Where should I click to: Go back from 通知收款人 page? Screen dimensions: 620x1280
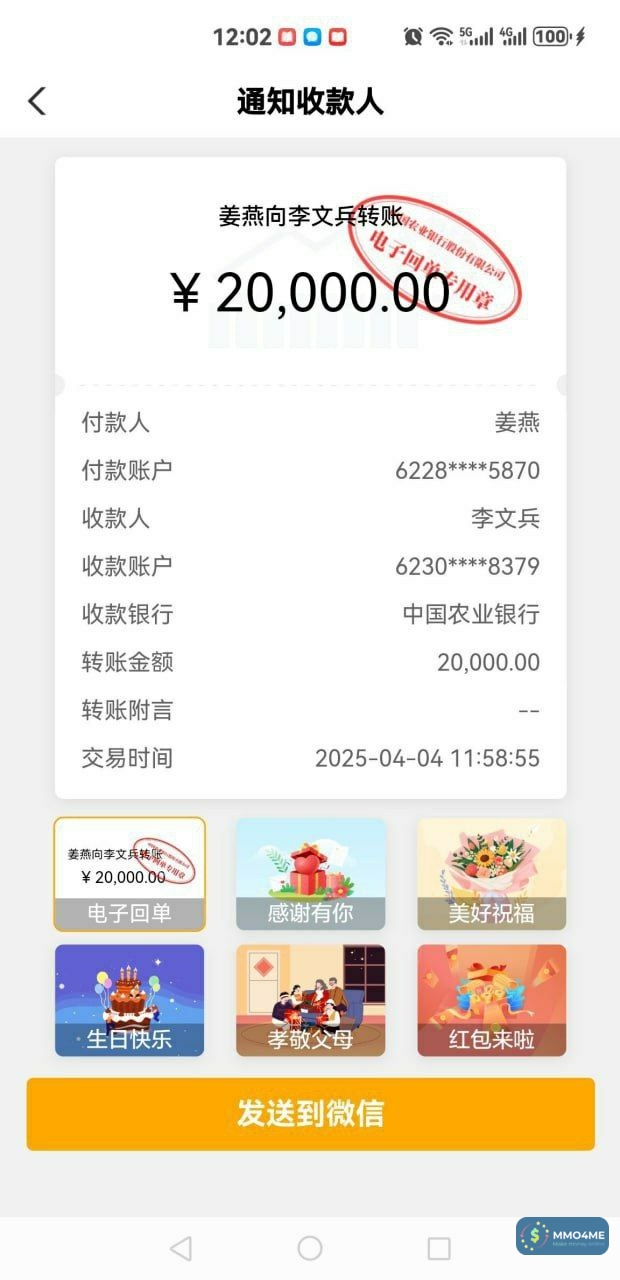[x=37, y=101]
